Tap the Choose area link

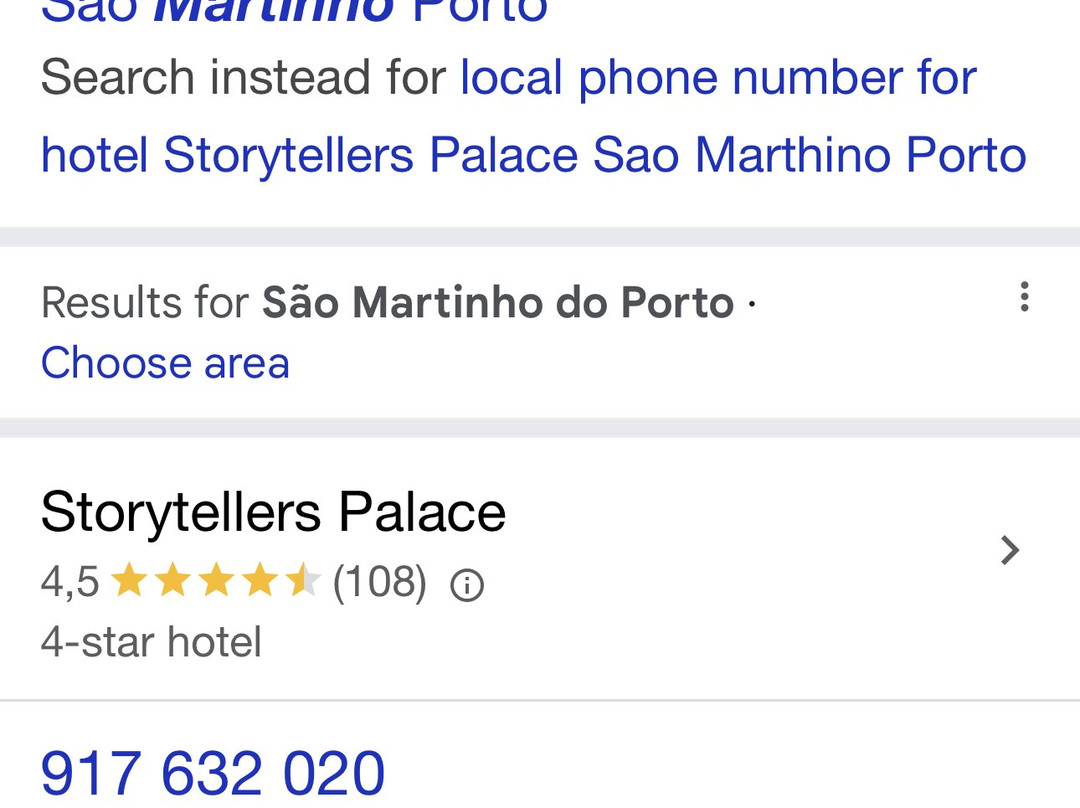pyautogui.click(x=165, y=362)
